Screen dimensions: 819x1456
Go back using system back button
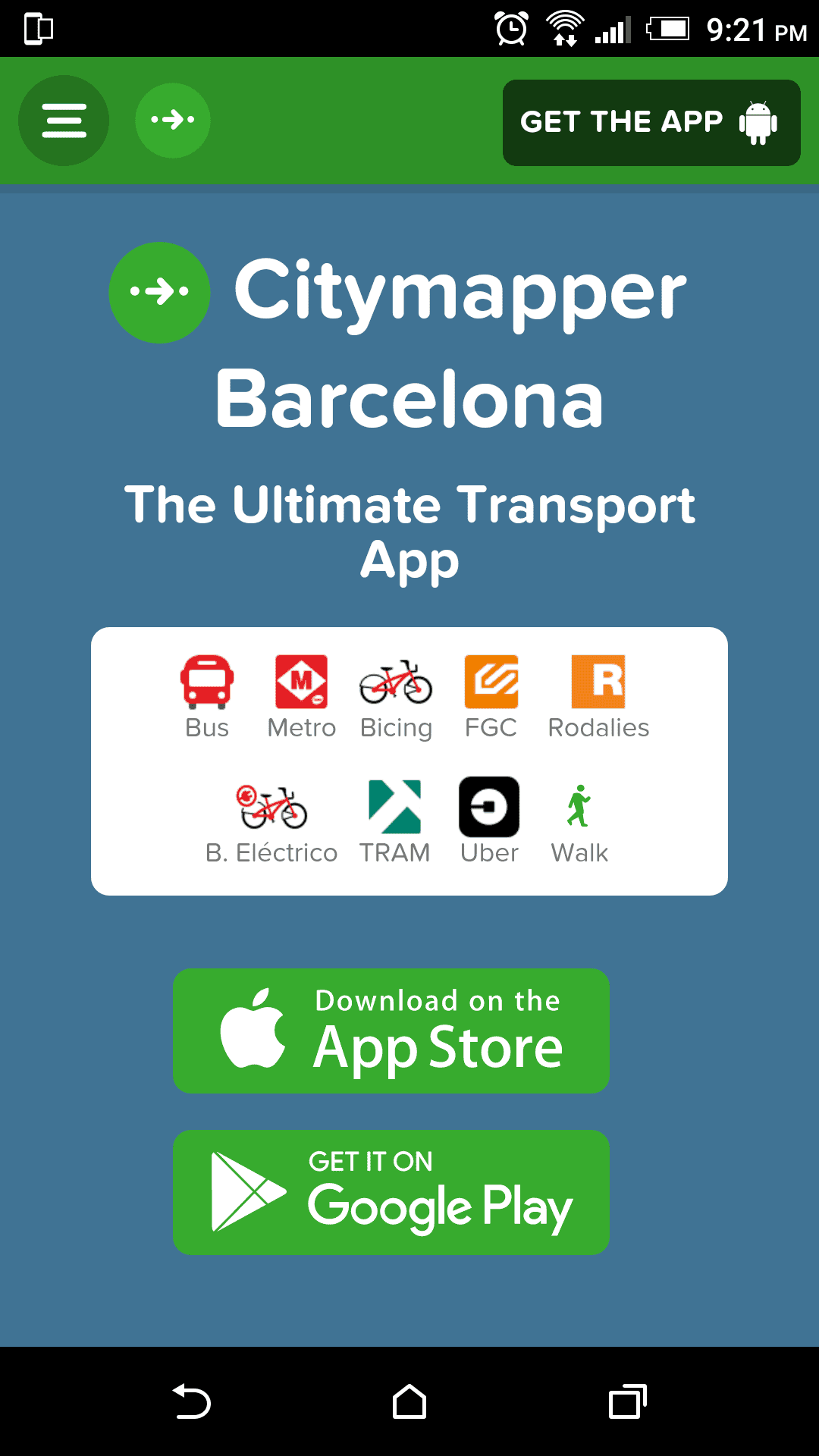point(192,1401)
